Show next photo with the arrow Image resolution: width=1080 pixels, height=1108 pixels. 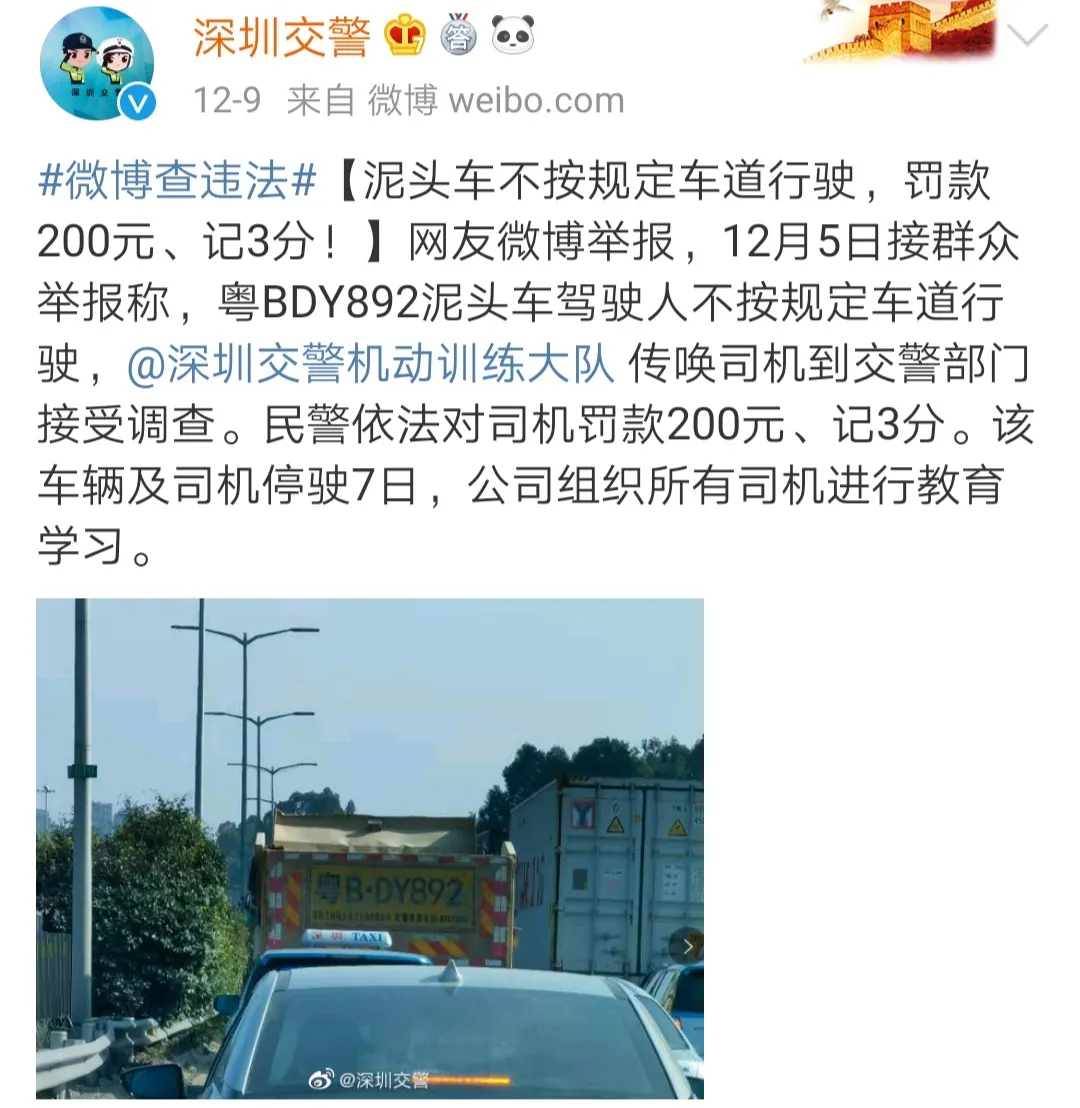(687, 945)
